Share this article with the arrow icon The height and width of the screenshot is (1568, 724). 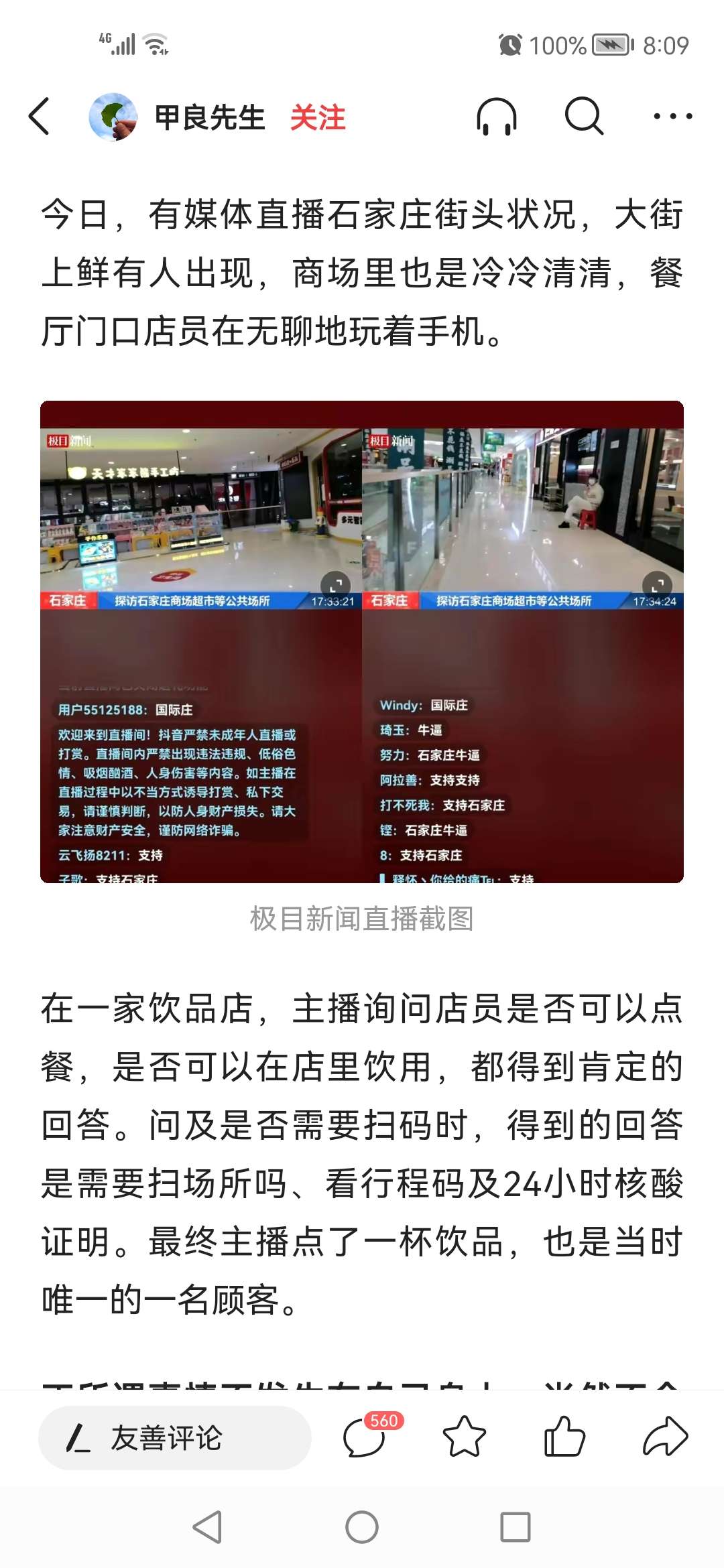pyautogui.click(x=664, y=1437)
